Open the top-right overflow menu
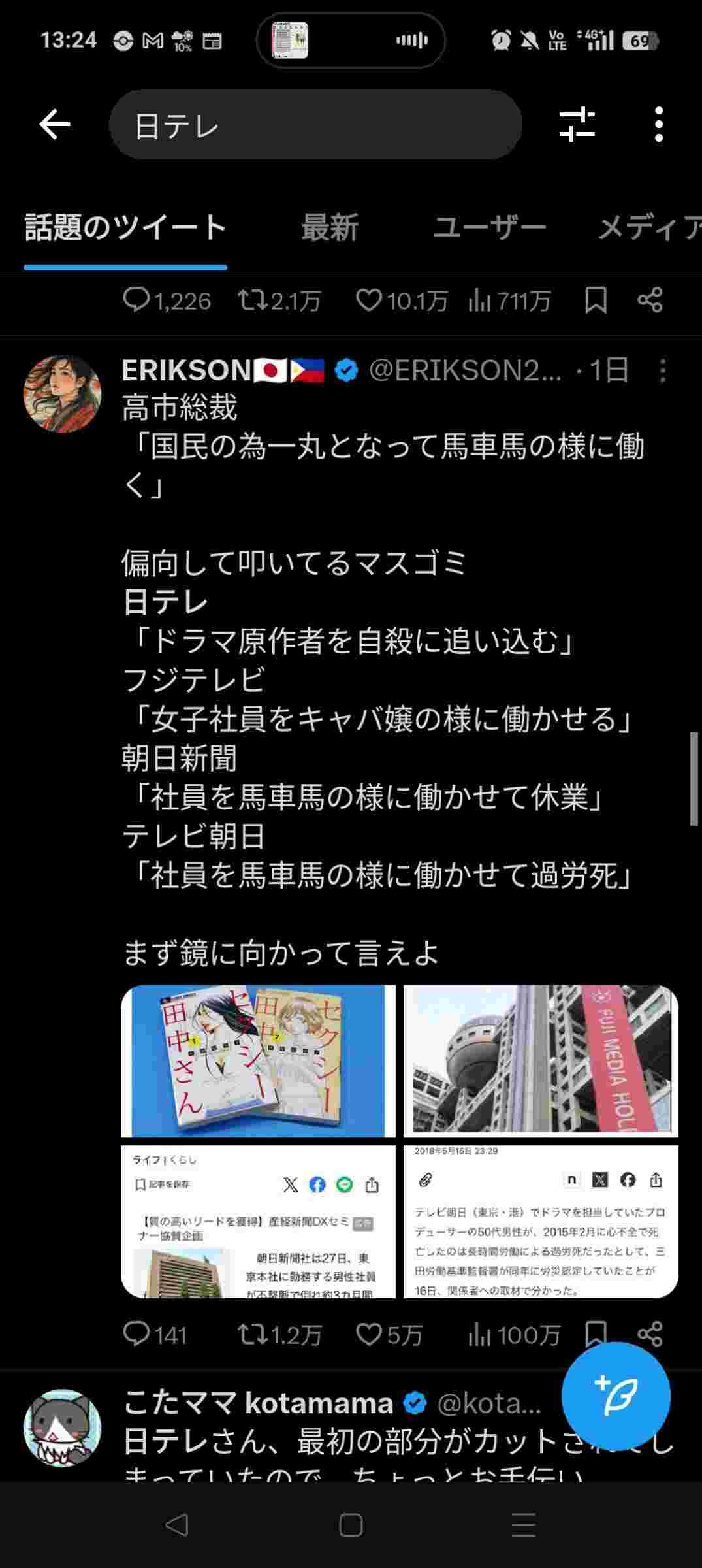 coord(659,124)
